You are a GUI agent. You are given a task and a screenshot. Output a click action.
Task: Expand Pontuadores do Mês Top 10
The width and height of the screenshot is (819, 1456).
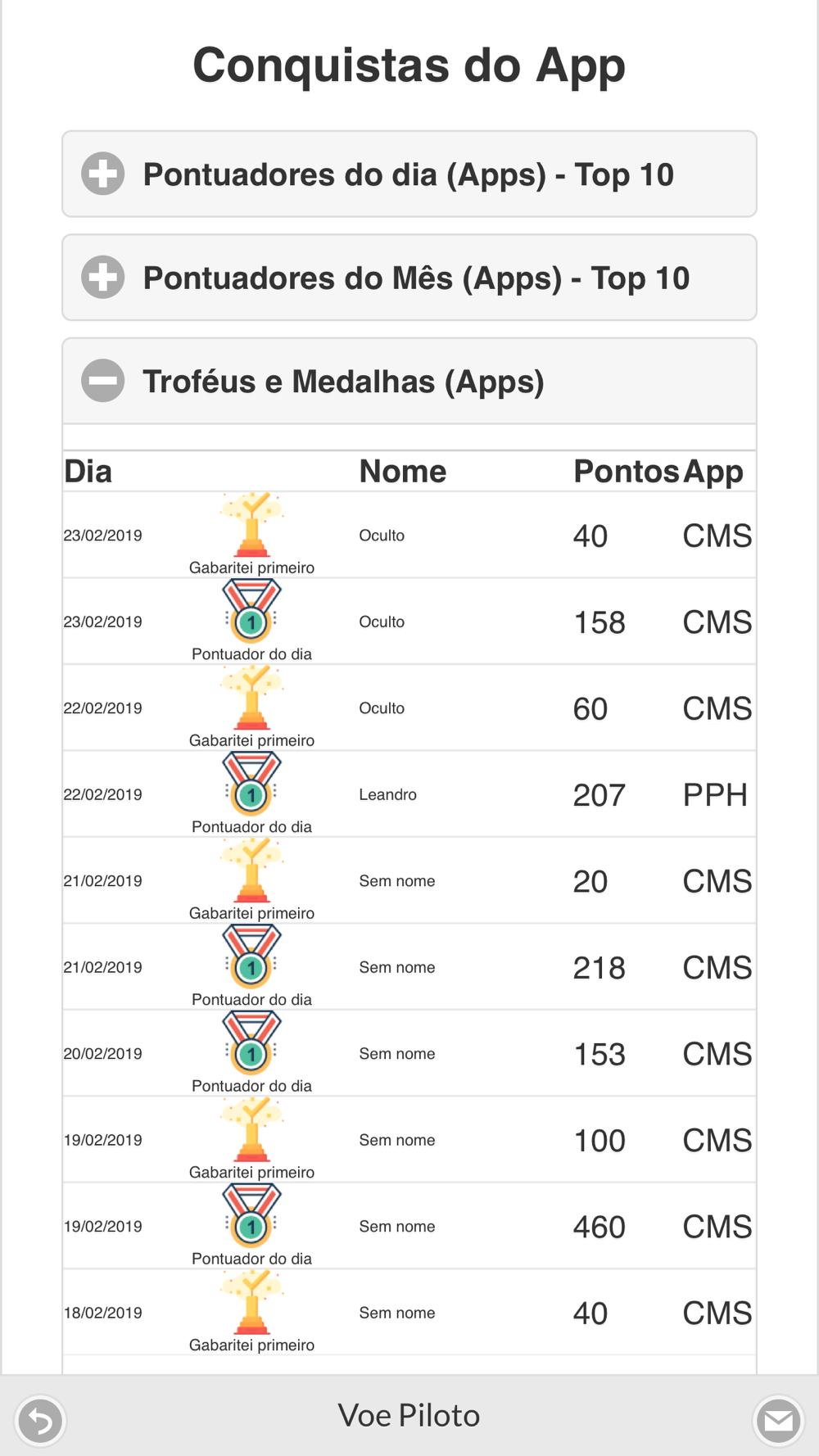coord(409,278)
